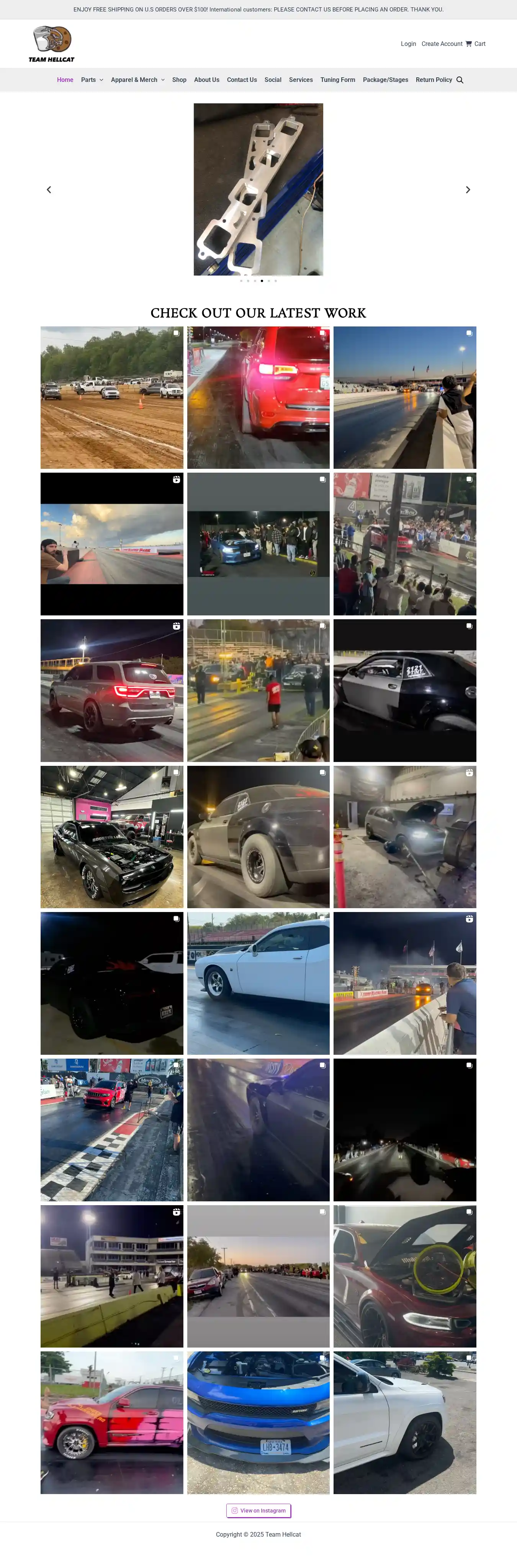This screenshot has height=1568, width=517.
Task: Open the blue car license plate post
Action: [x=258, y=1423]
